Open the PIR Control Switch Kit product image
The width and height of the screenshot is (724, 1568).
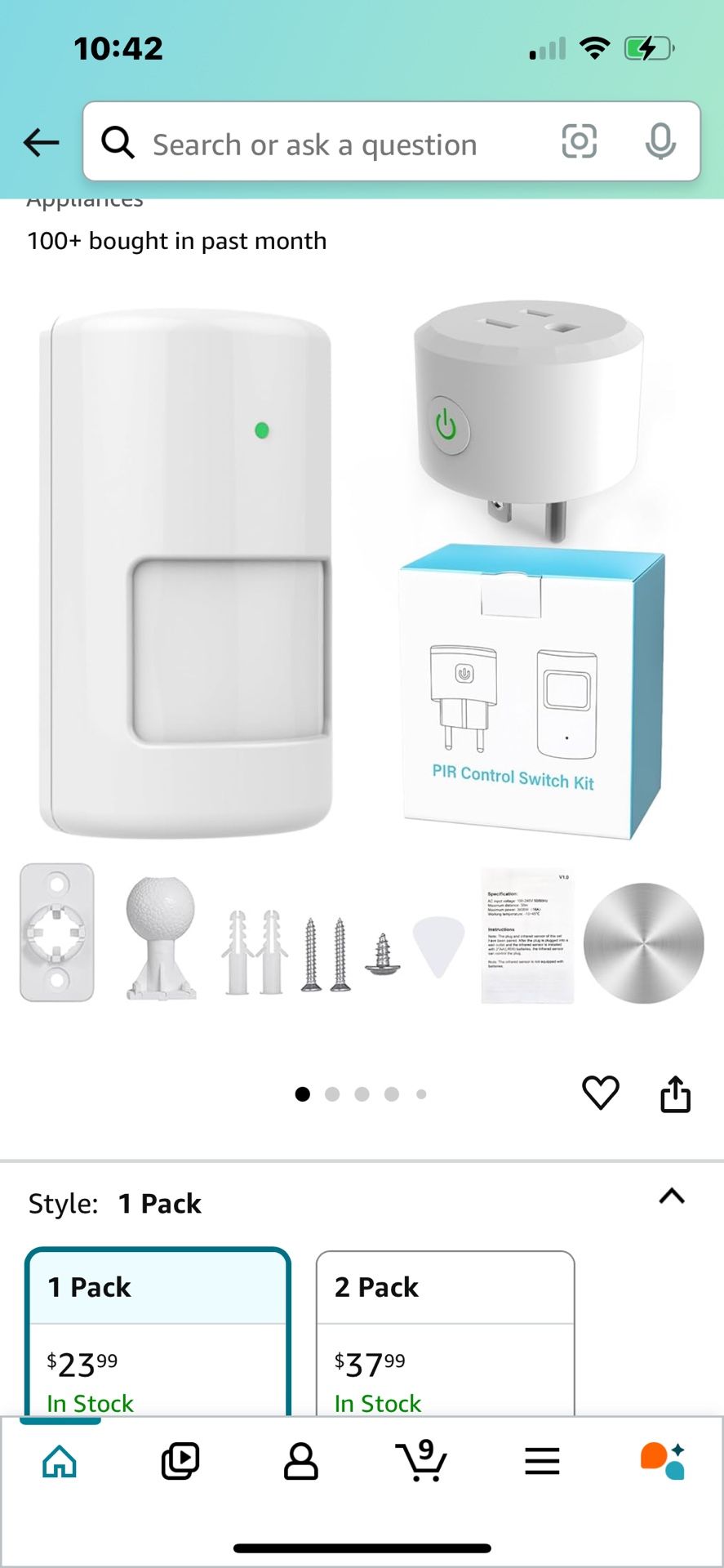point(362,653)
